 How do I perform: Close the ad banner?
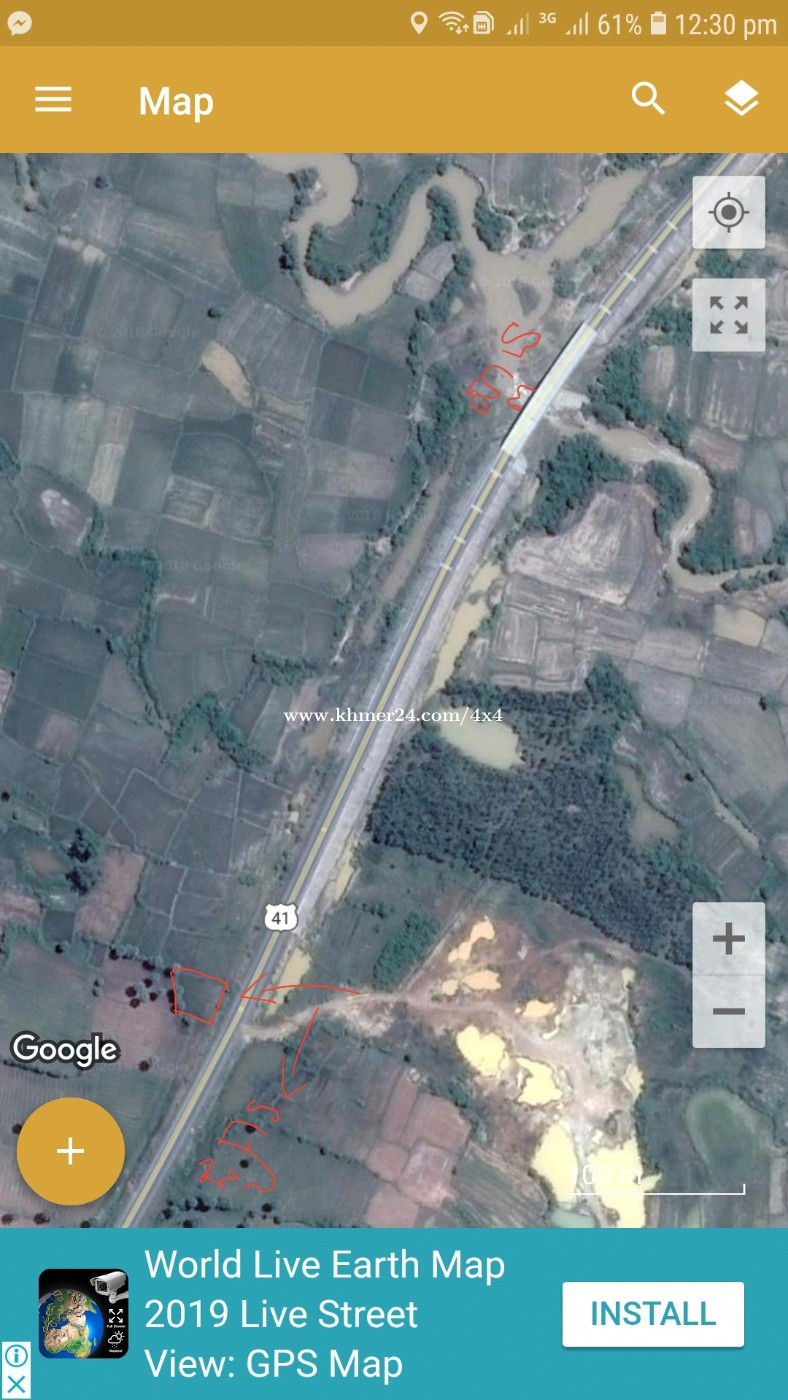[16, 1384]
